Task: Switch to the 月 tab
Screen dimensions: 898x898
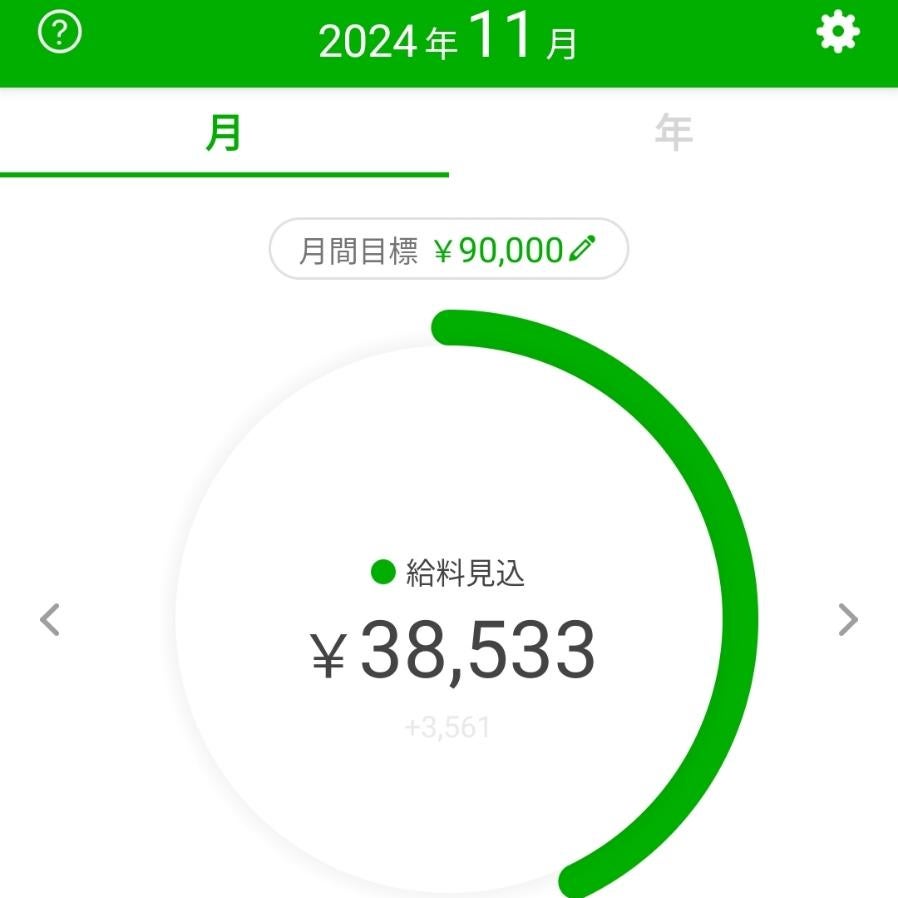Action: coord(224,133)
